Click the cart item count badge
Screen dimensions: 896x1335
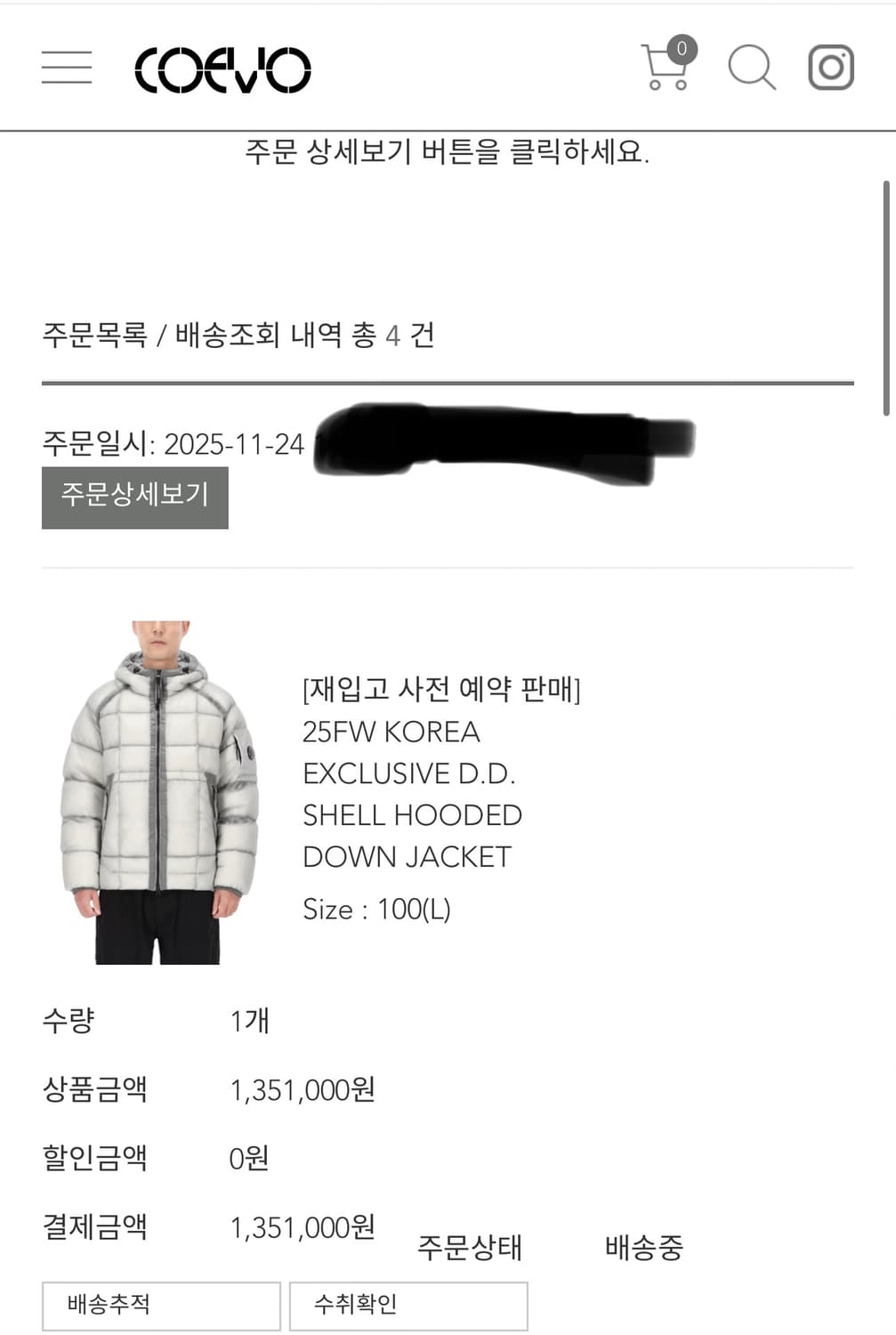[681, 47]
